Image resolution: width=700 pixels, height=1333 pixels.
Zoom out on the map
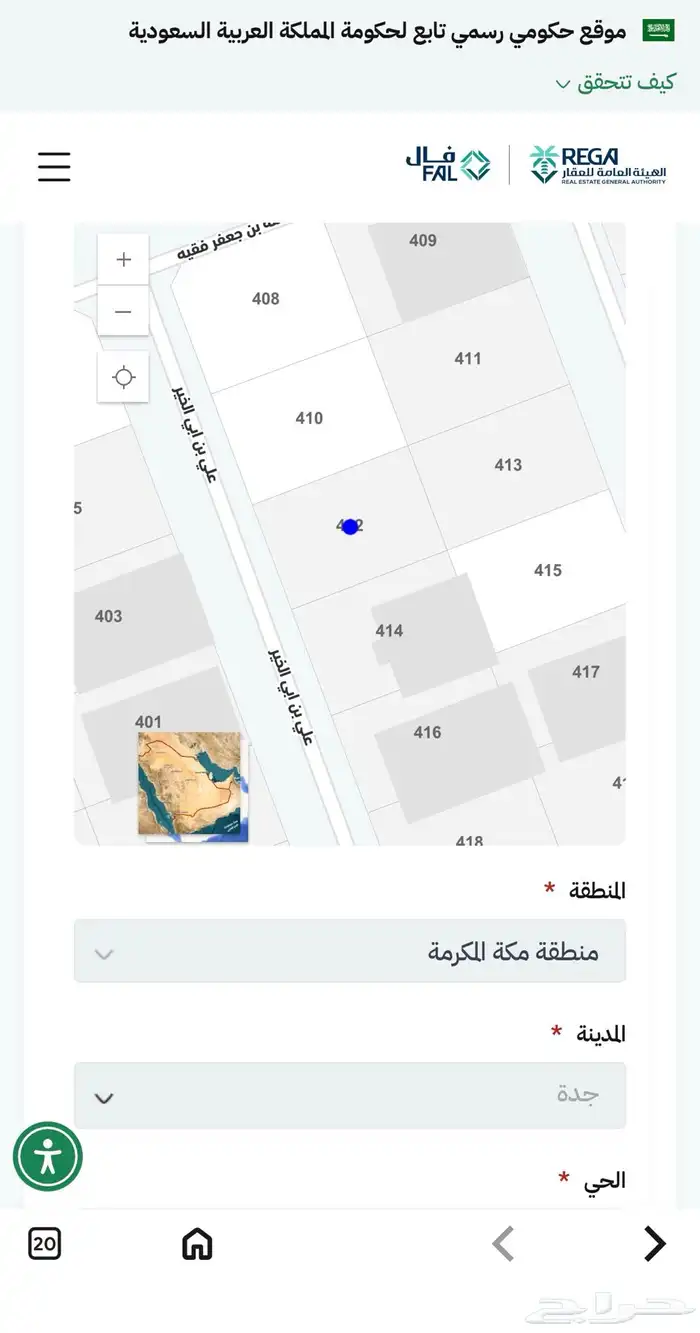click(123, 311)
